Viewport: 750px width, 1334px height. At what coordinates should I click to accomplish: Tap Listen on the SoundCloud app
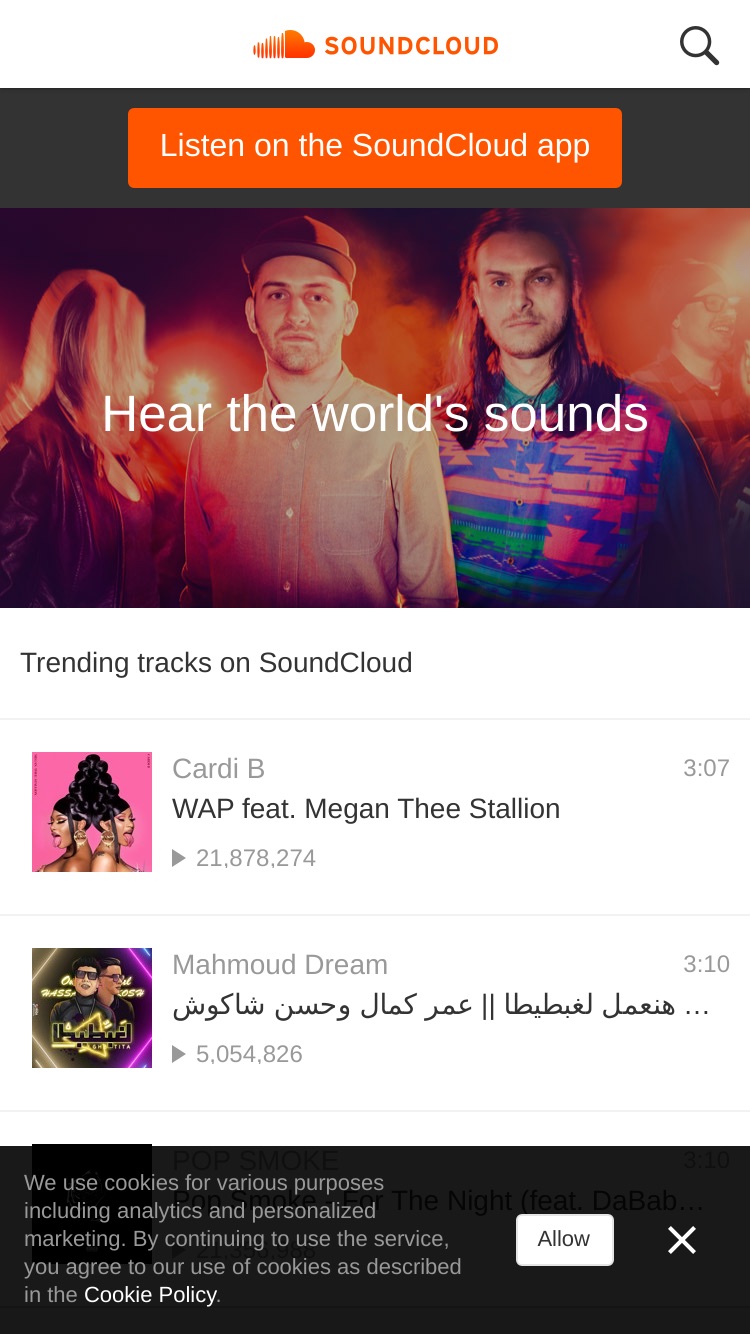pyautogui.click(x=375, y=148)
